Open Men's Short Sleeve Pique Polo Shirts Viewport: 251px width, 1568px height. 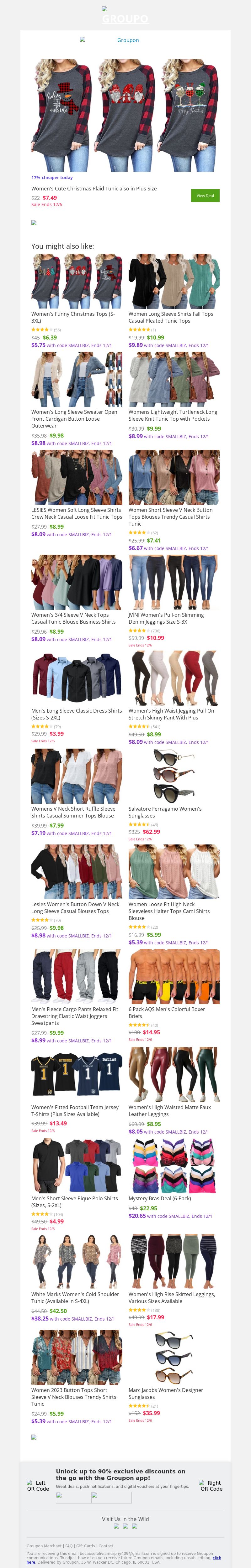click(76, 1166)
